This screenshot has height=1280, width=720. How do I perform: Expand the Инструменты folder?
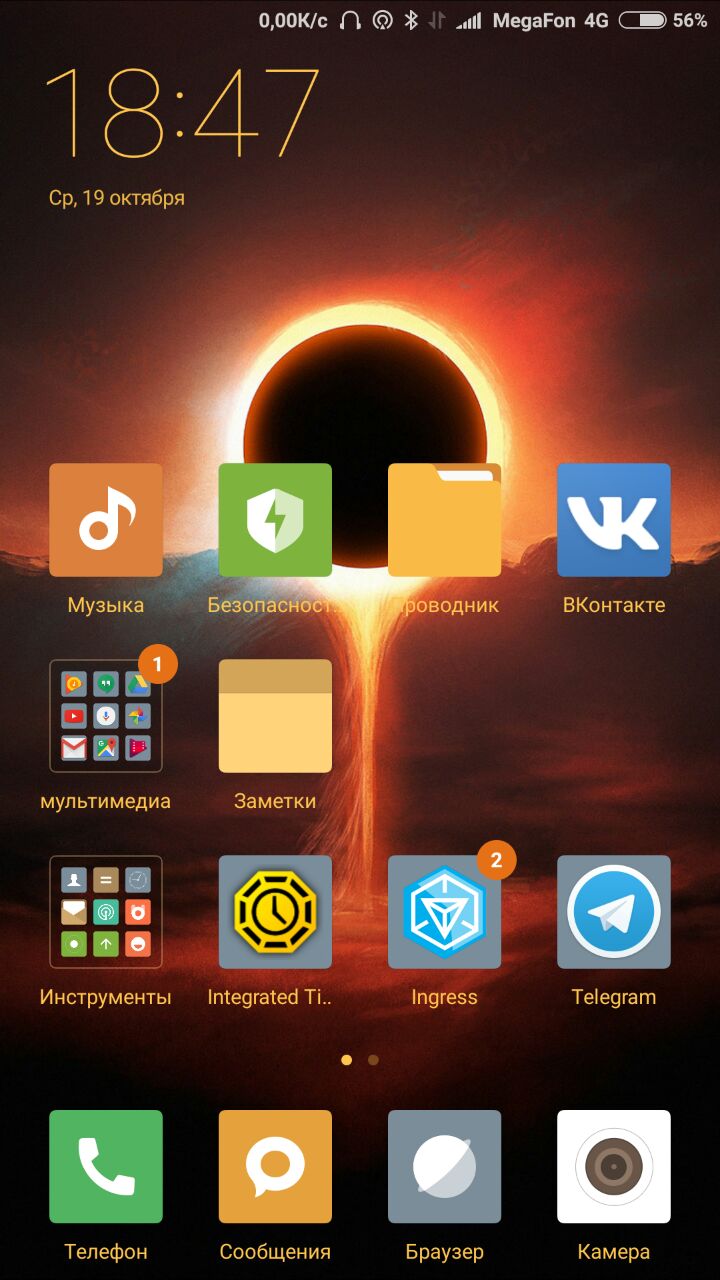pyautogui.click(x=106, y=912)
